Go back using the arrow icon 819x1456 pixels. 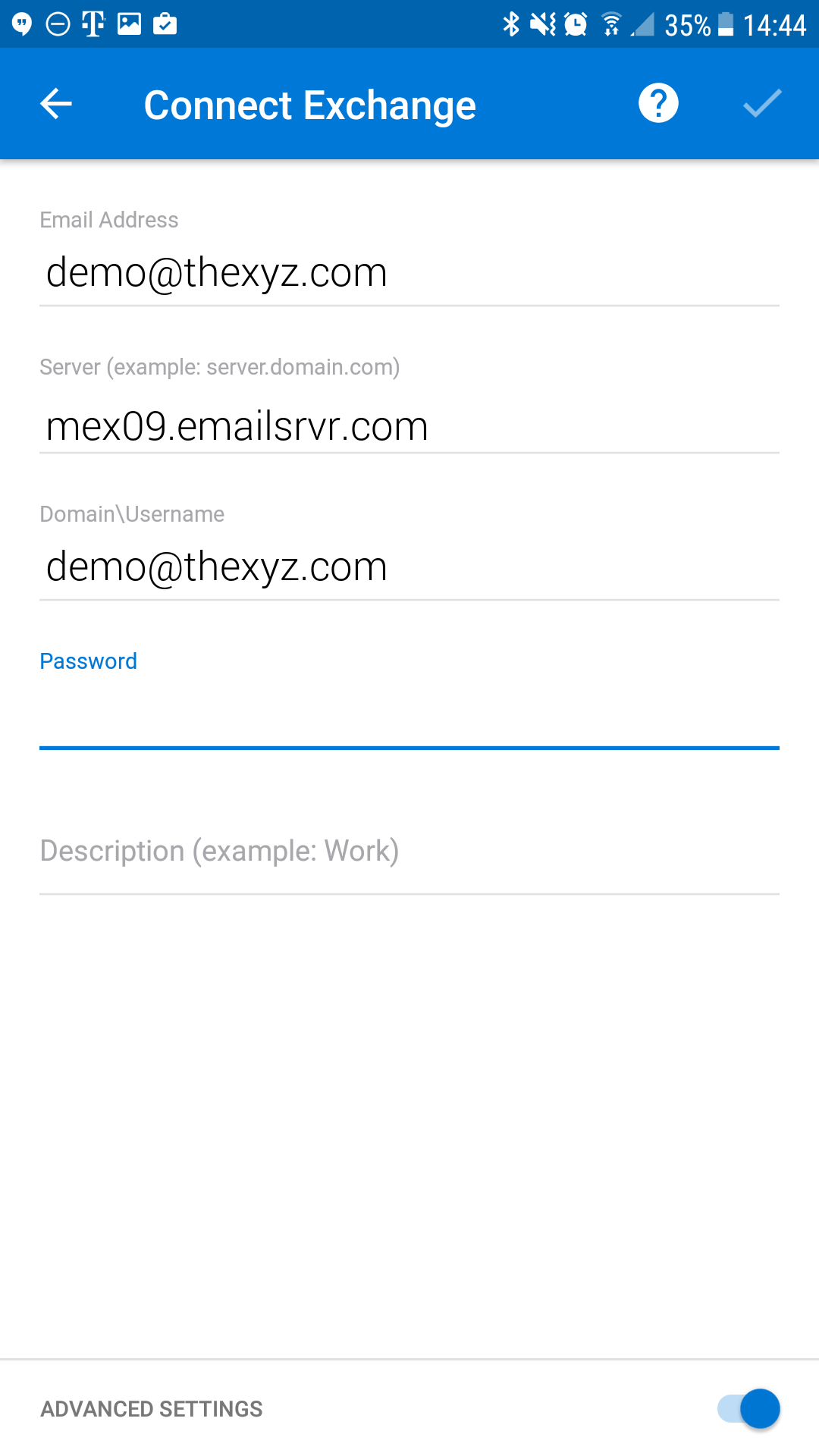pos(56,104)
